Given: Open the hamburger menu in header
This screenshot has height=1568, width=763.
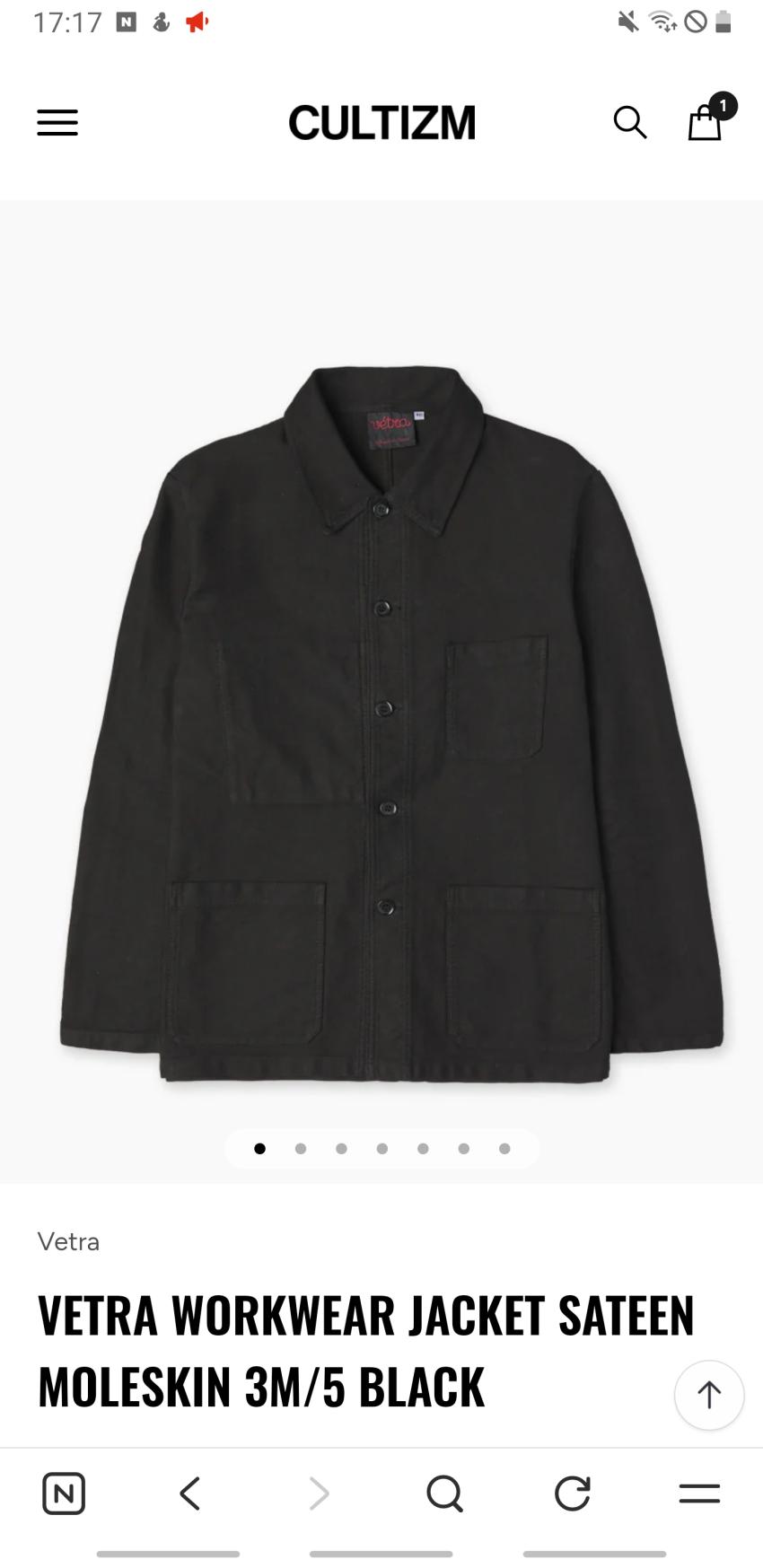Looking at the screenshot, I should click(57, 122).
